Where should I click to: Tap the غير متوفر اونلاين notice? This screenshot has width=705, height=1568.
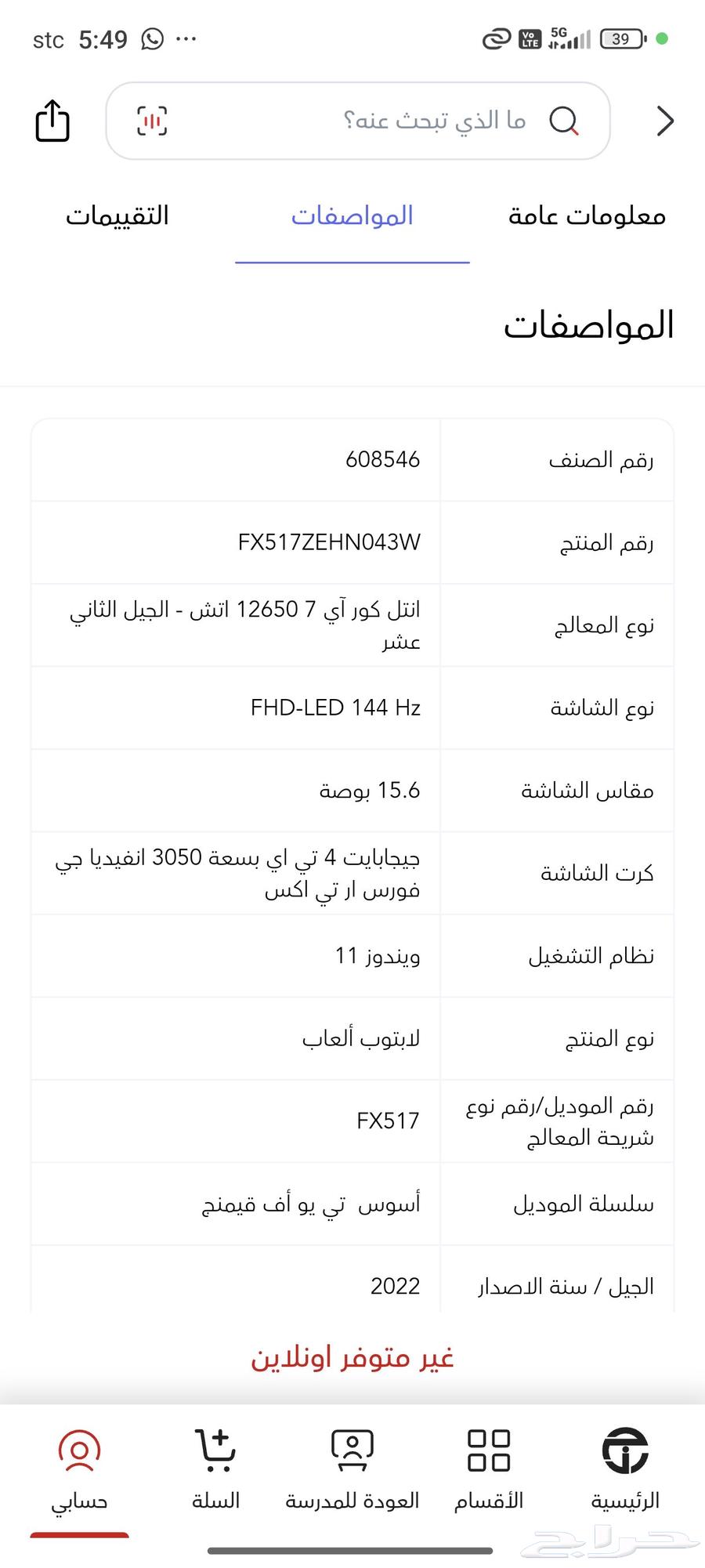352,1358
